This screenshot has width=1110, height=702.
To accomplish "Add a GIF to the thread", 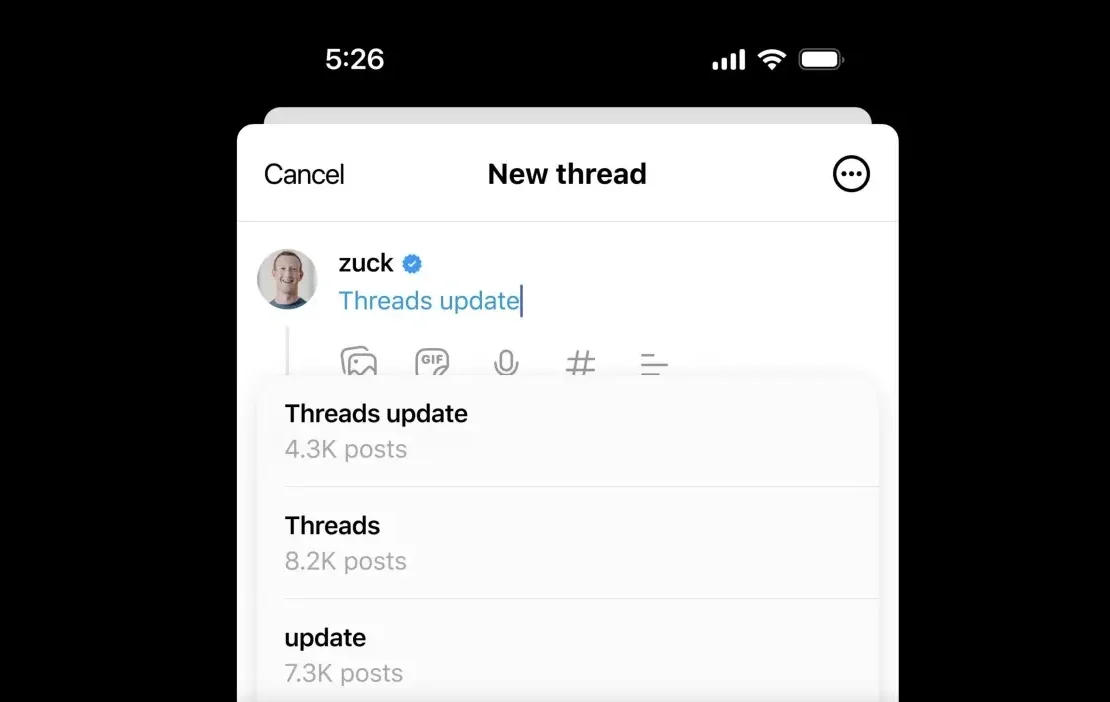I will coord(432,362).
